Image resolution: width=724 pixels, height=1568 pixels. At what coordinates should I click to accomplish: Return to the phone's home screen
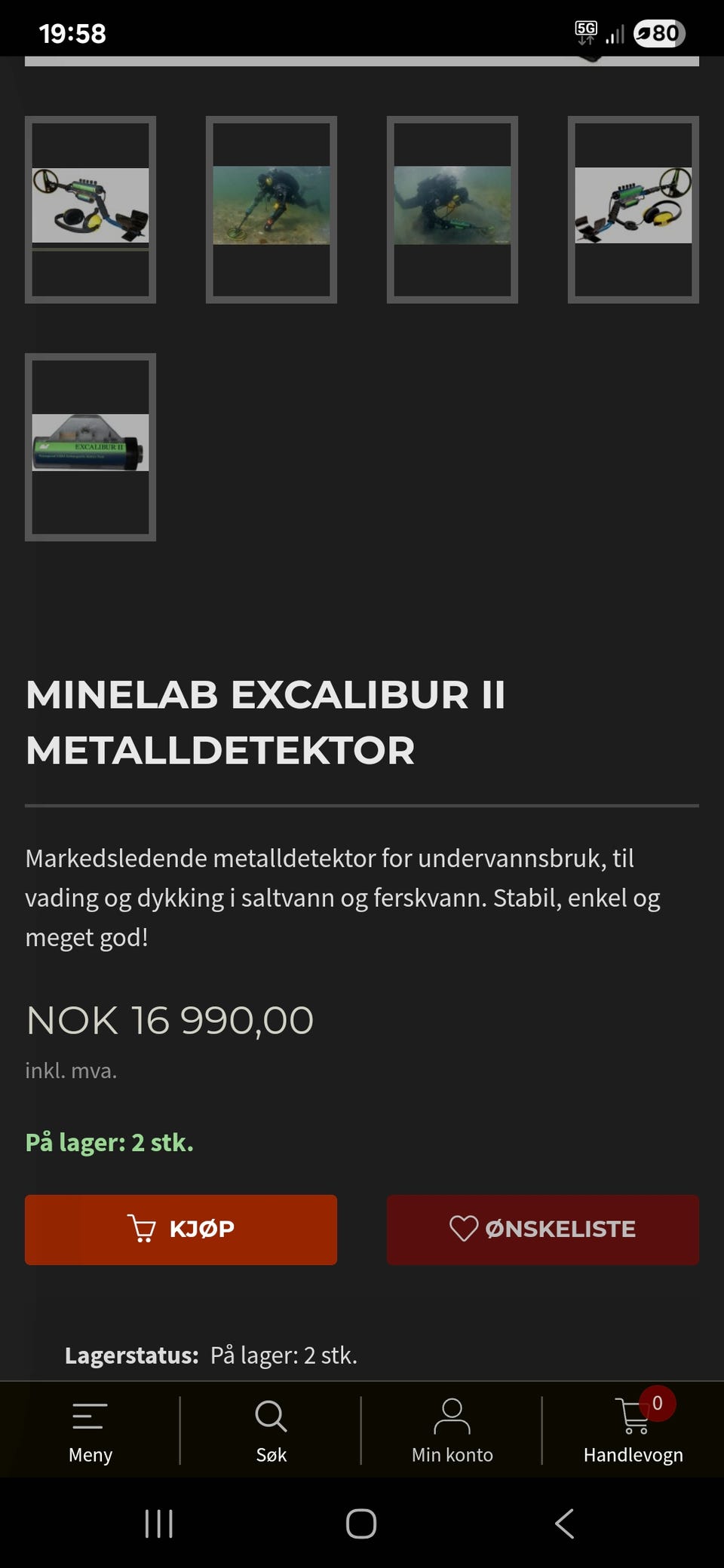coord(361,1524)
